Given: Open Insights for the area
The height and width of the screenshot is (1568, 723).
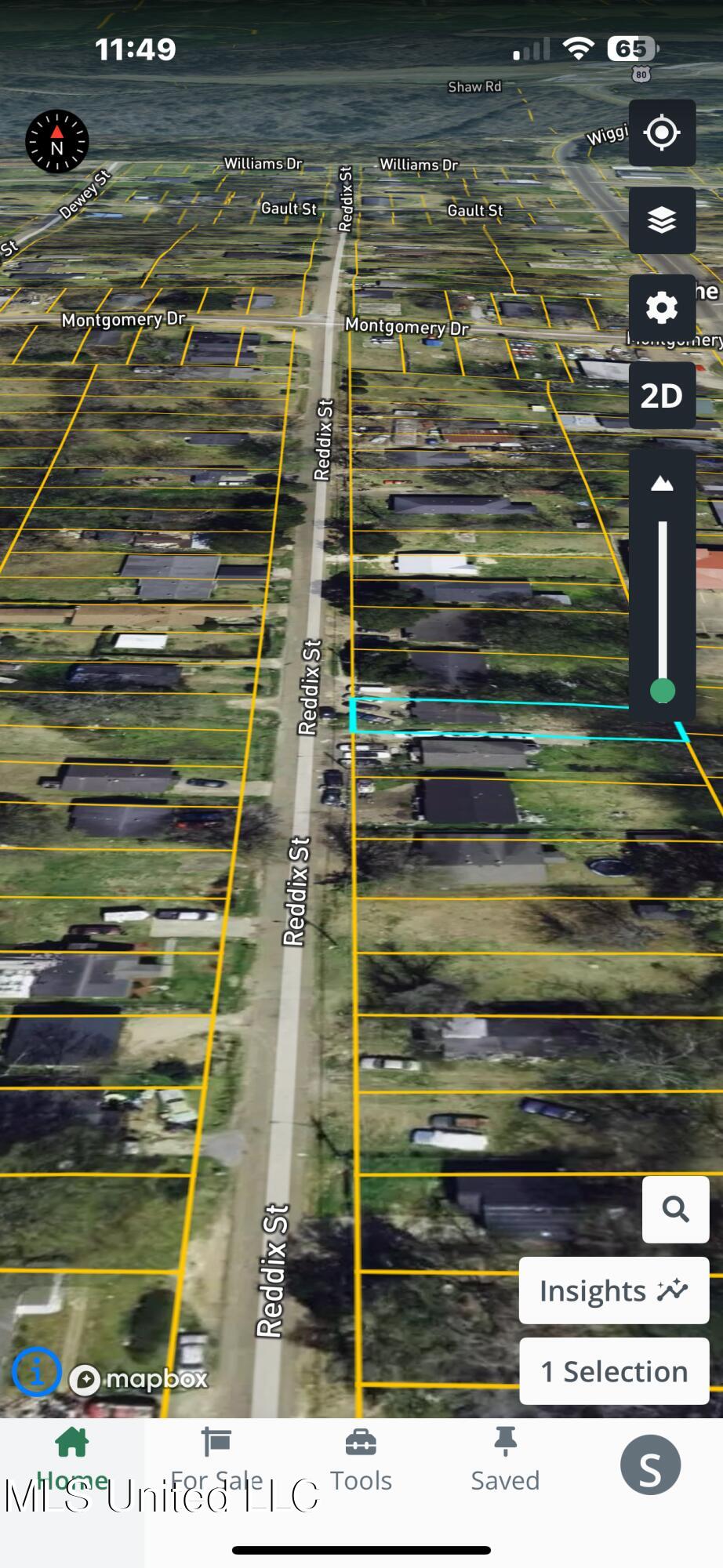Looking at the screenshot, I should (614, 1290).
